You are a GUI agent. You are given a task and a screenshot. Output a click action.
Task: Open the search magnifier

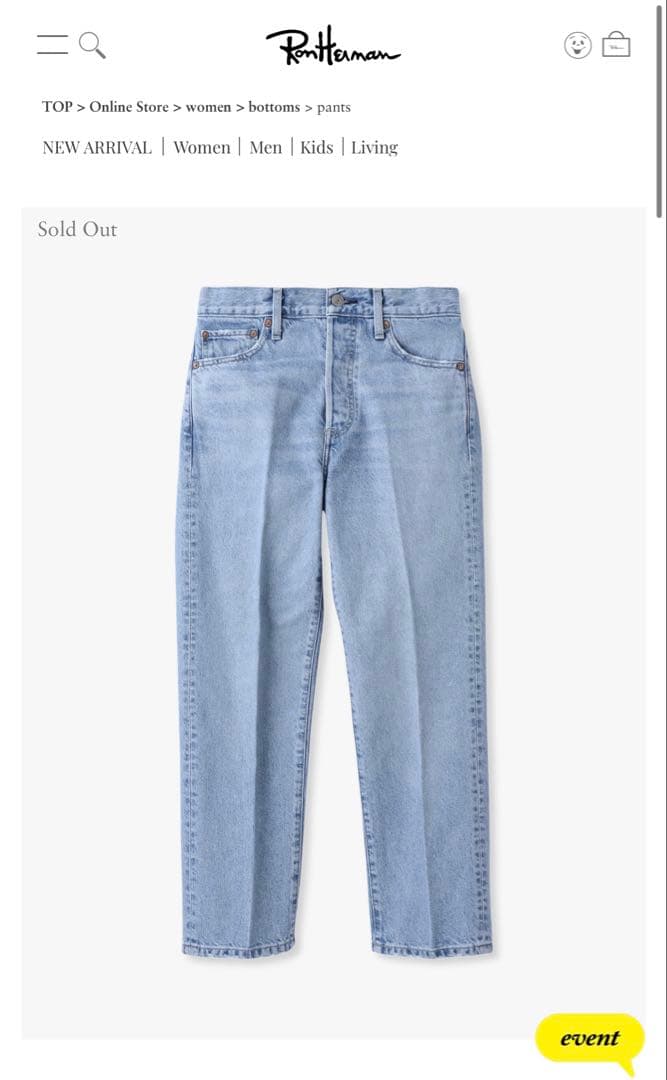click(x=91, y=45)
